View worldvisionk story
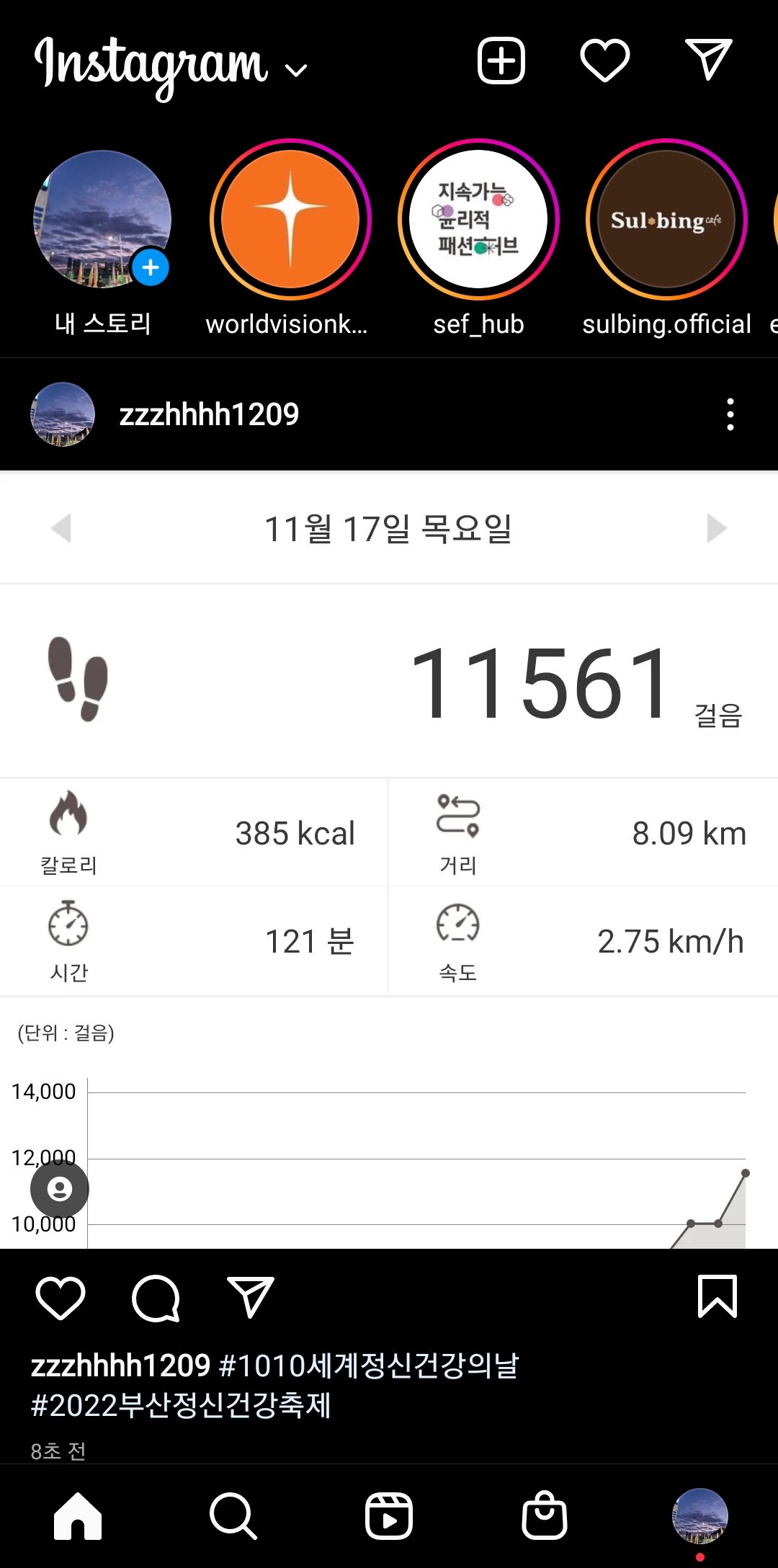 [x=290, y=220]
